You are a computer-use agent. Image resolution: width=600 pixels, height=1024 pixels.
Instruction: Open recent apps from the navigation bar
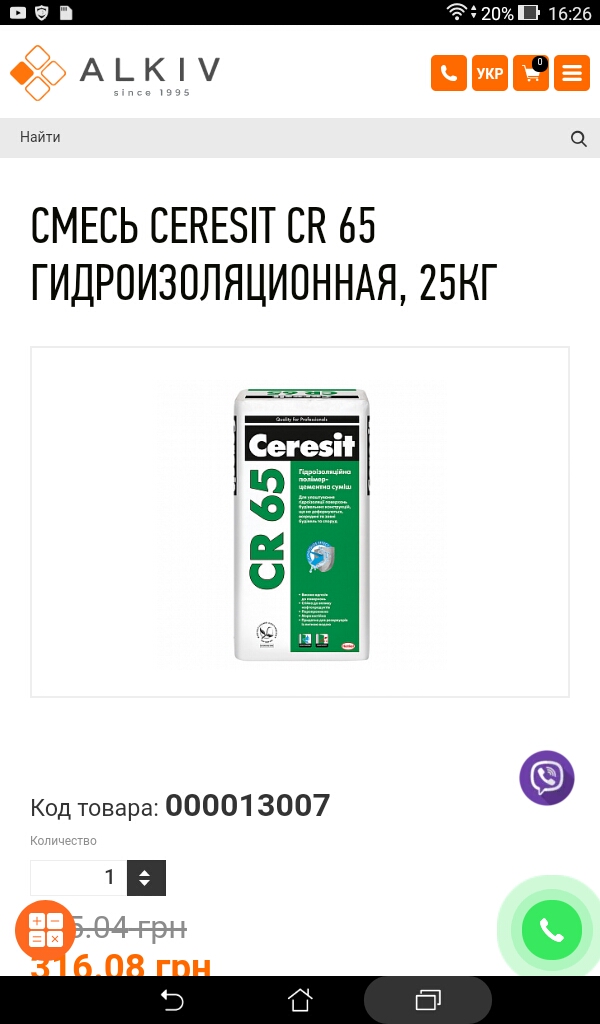click(428, 1000)
